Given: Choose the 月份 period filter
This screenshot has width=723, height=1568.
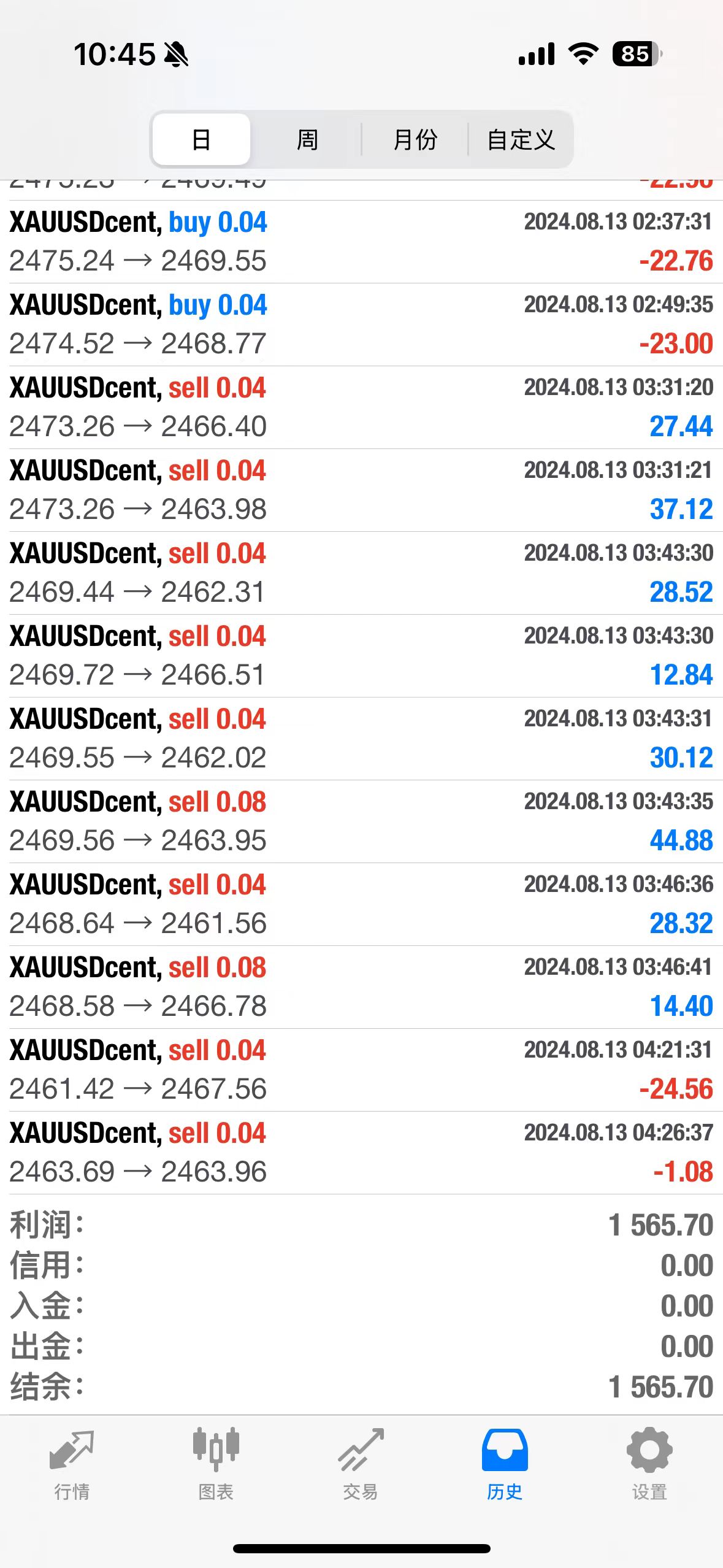Looking at the screenshot, I should click(x=415, y=139).
